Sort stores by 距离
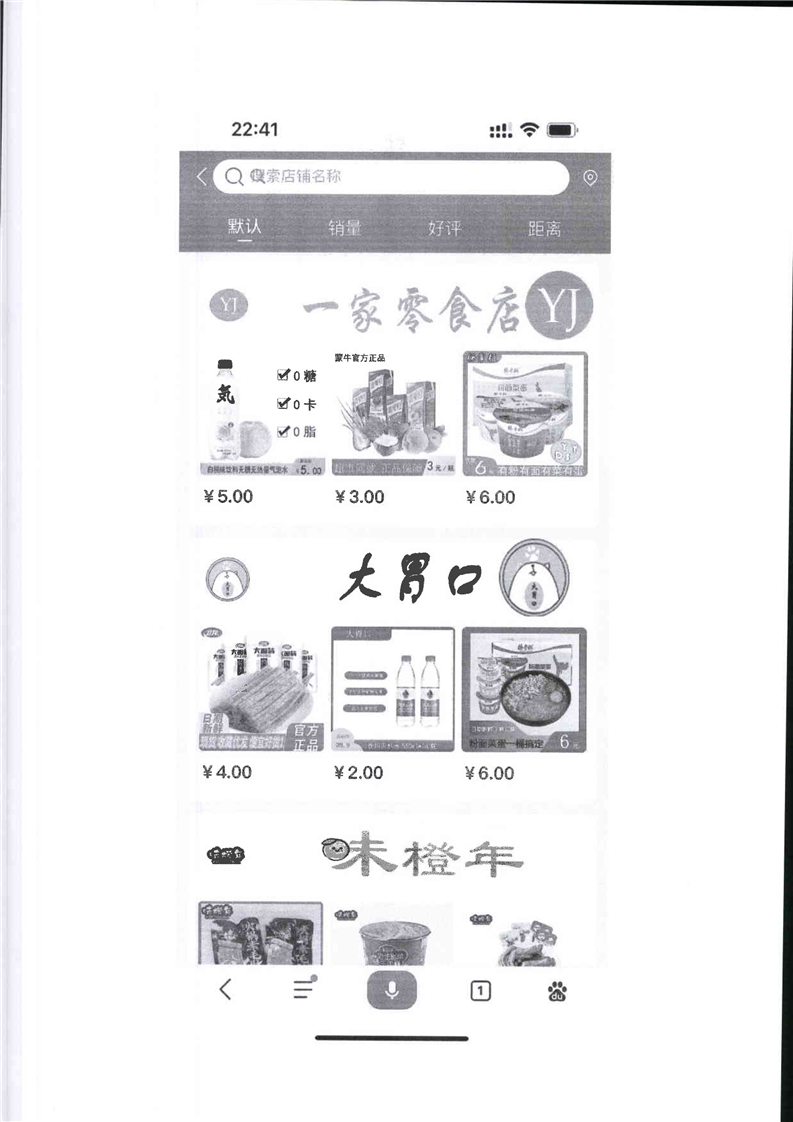The width and height of the screenshot is (793, 1122). [x=544, y=228]
